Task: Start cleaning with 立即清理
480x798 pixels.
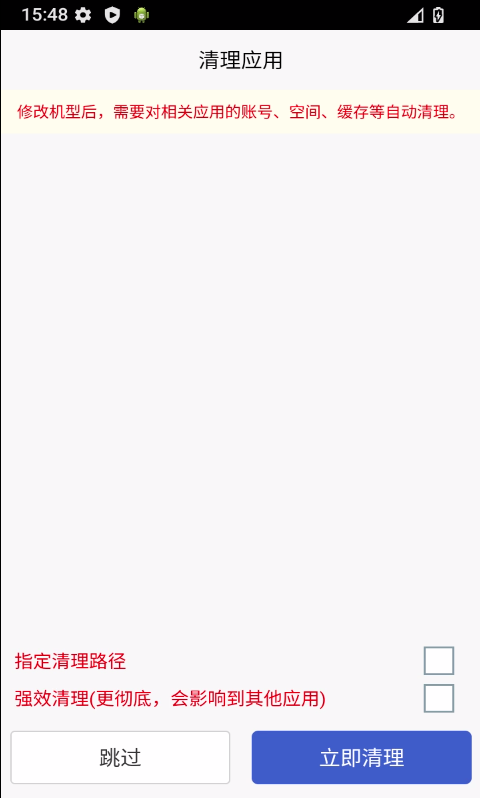Action: tap(361, 757)
